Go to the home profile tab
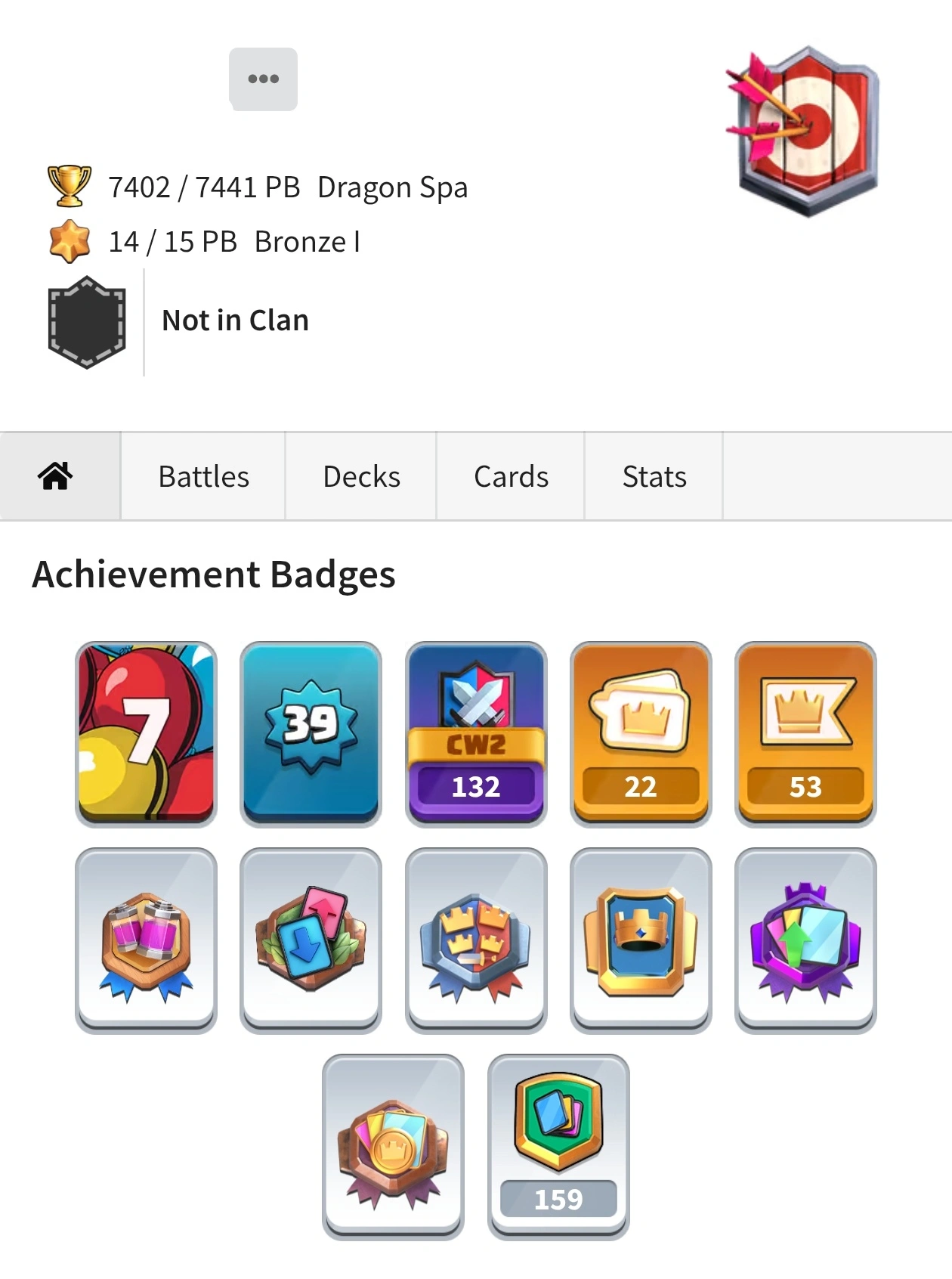 point(56,476)
